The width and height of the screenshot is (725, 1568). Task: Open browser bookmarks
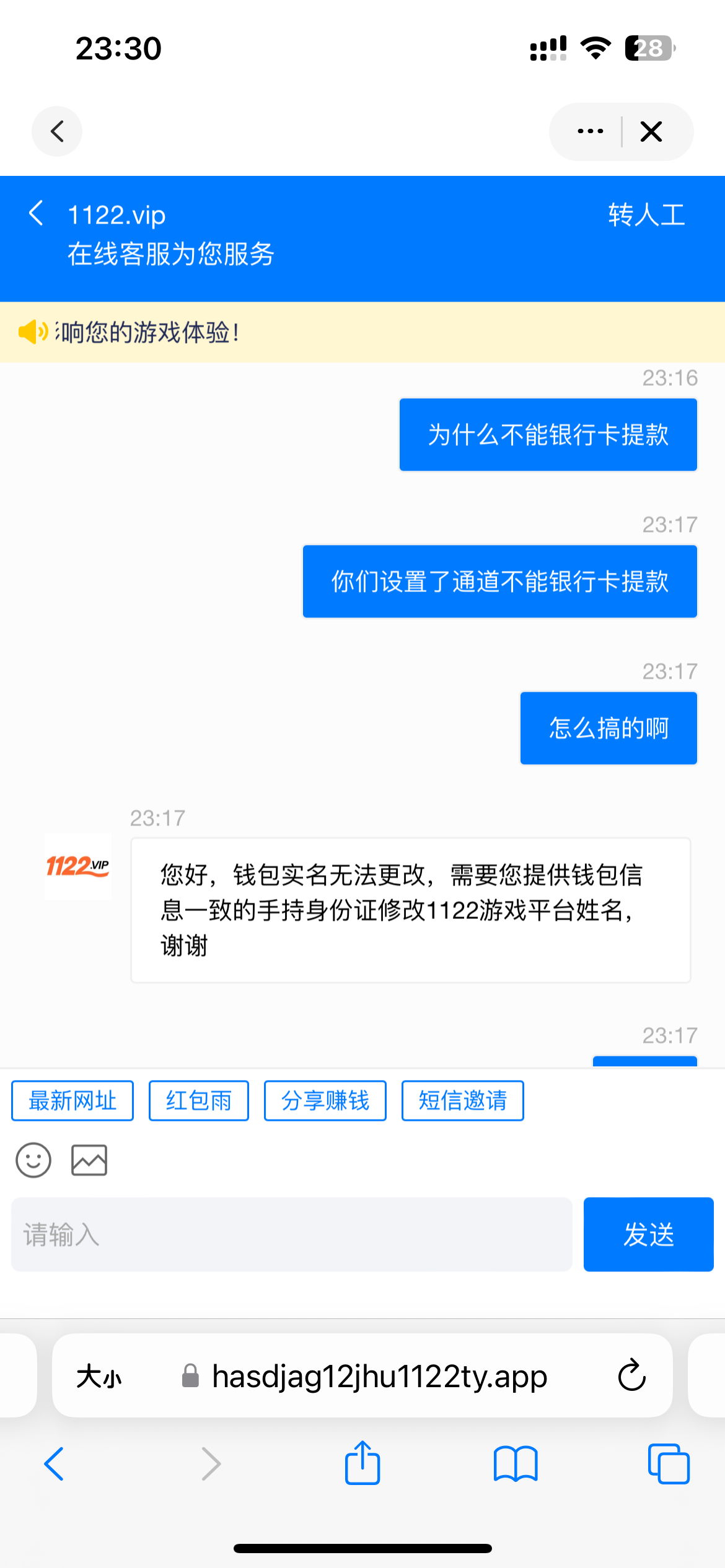516,1463
